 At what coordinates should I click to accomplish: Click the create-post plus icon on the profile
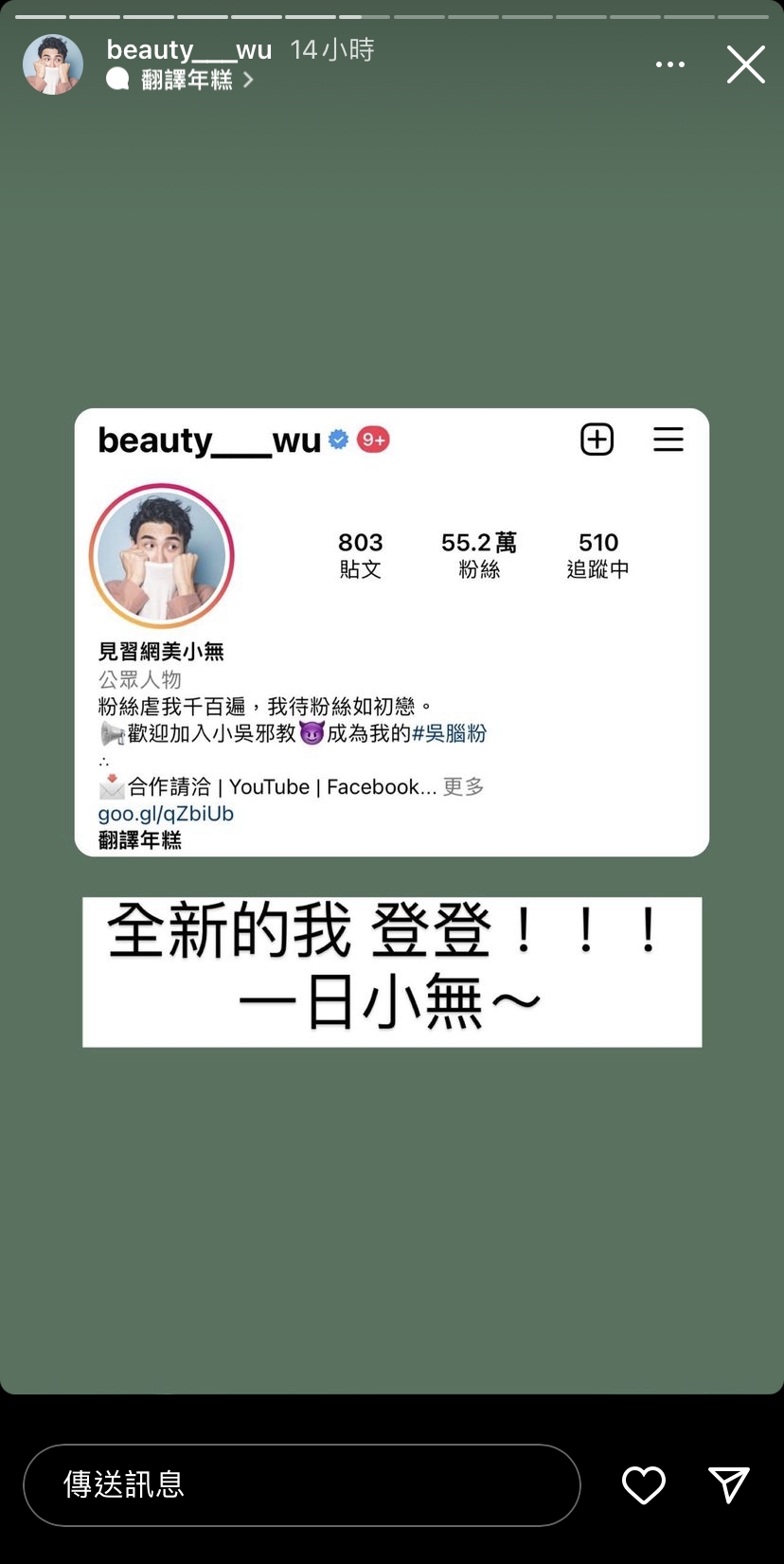coord(597,439)
